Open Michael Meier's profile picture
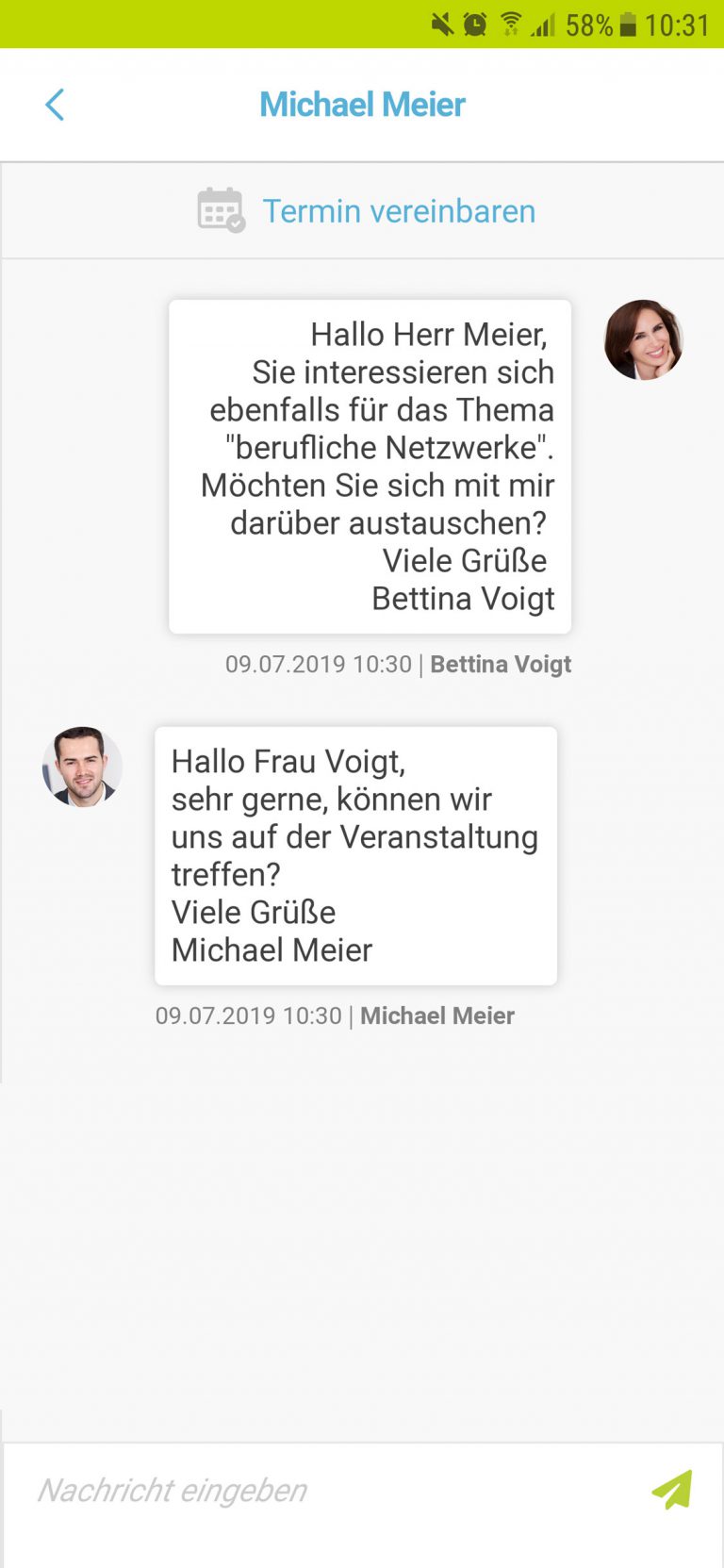724x1568 pixels. [x=81, y=767]
